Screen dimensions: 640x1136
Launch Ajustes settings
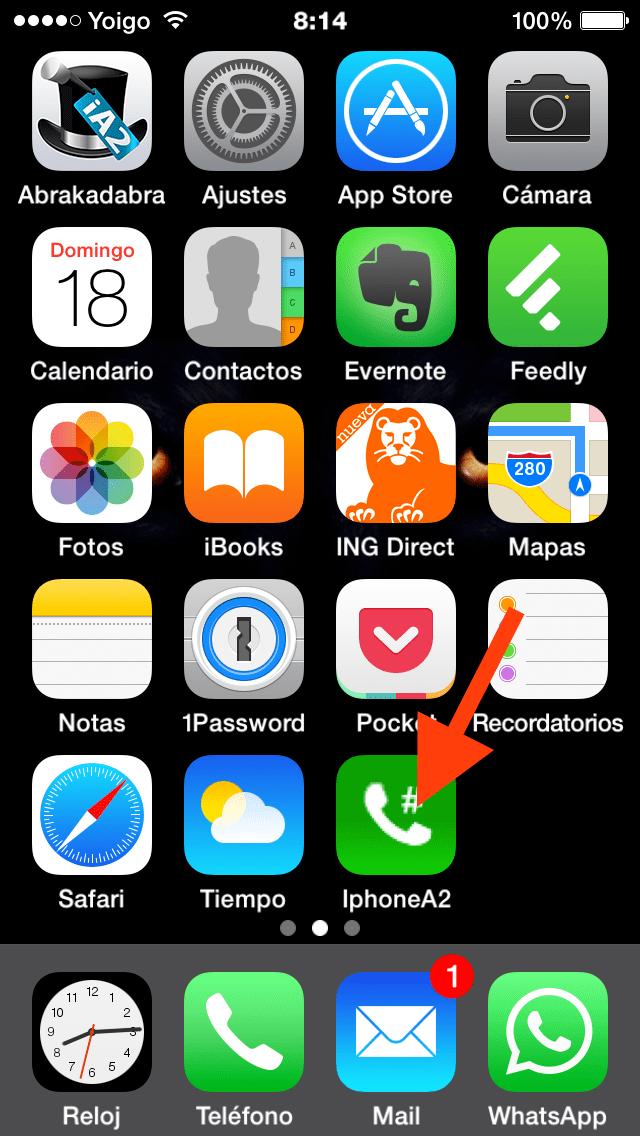point(244,111)
